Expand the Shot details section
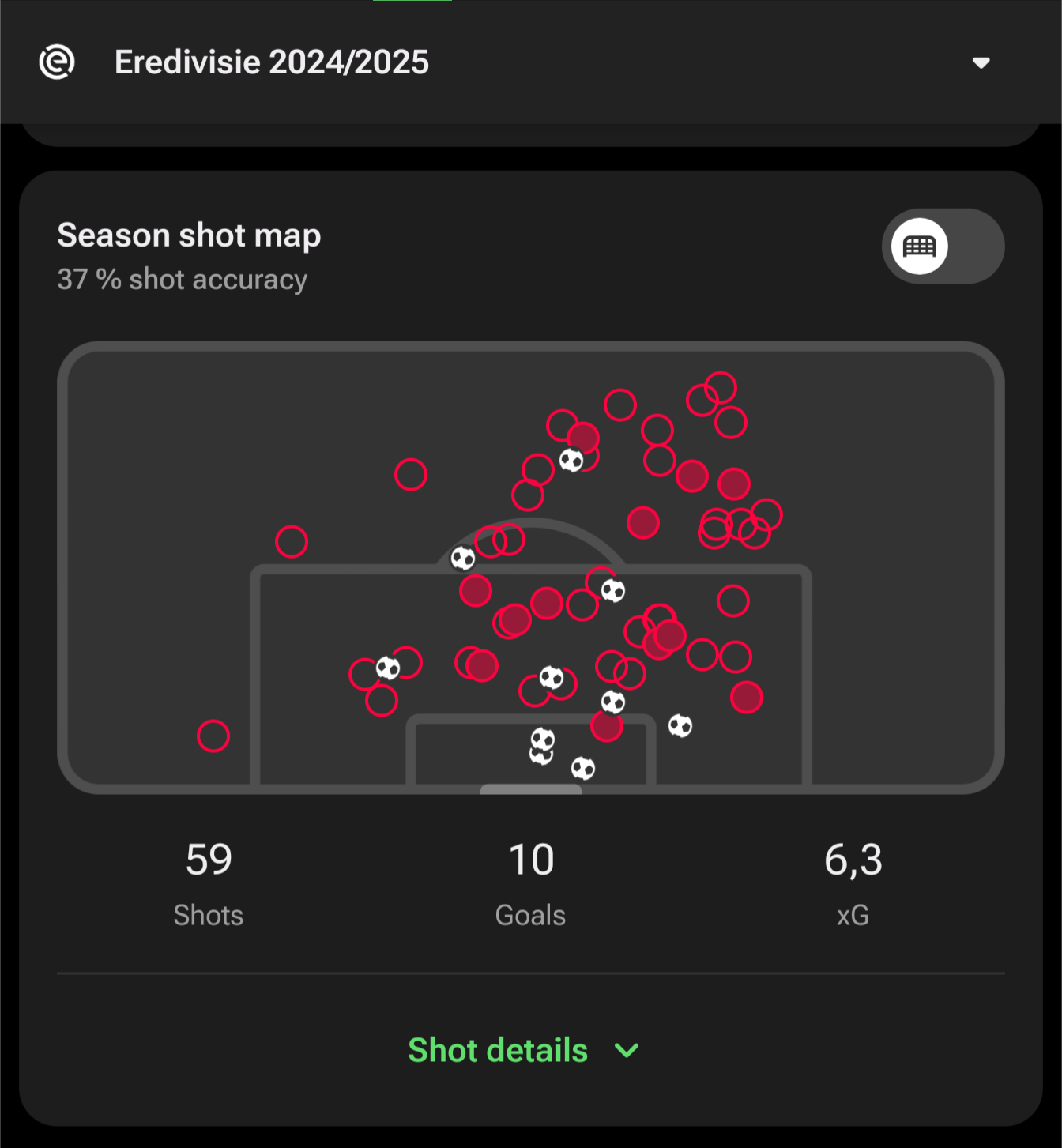This screenshot has width=1062, height=1148. pos(522,1050)
